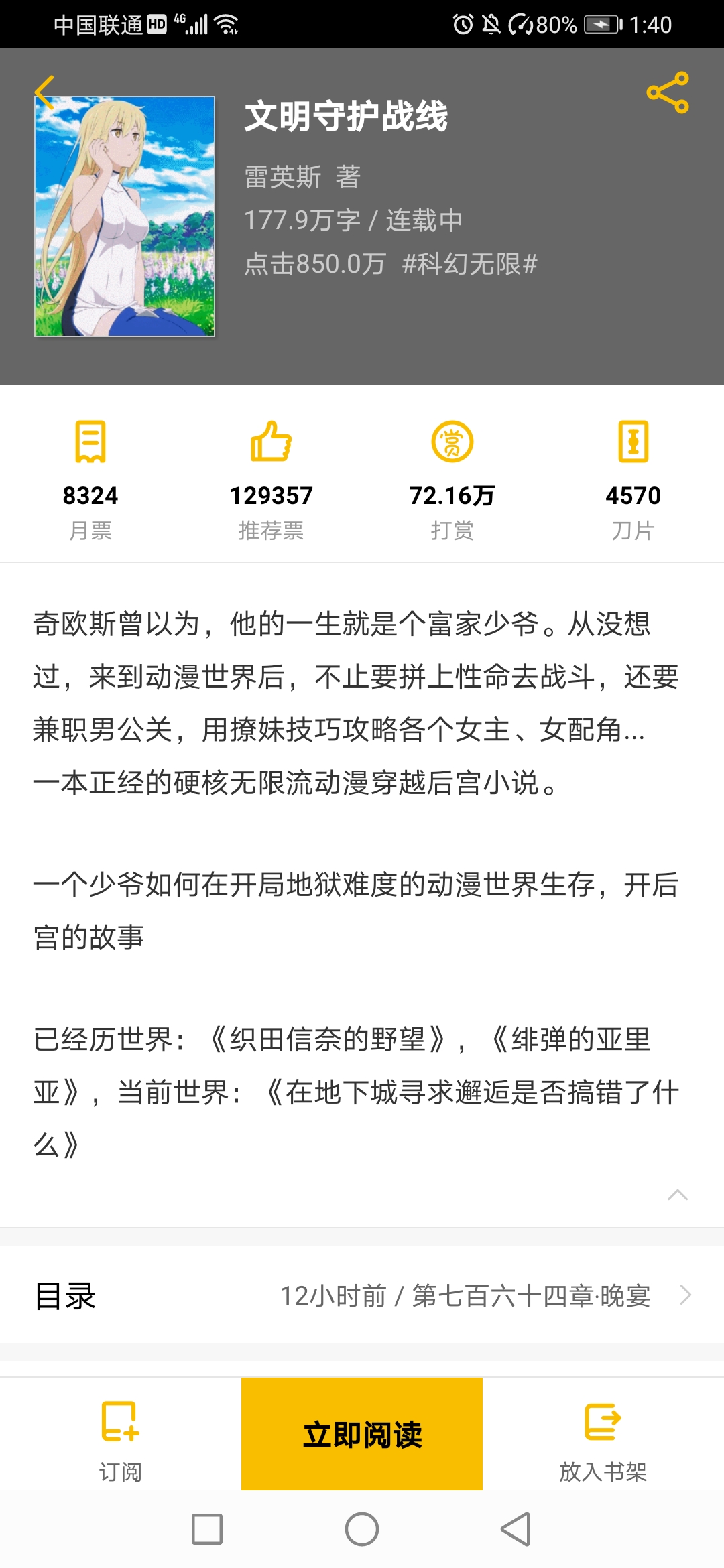Send a 刀片 blade
Screen dimensions: 724x1568
633,479
